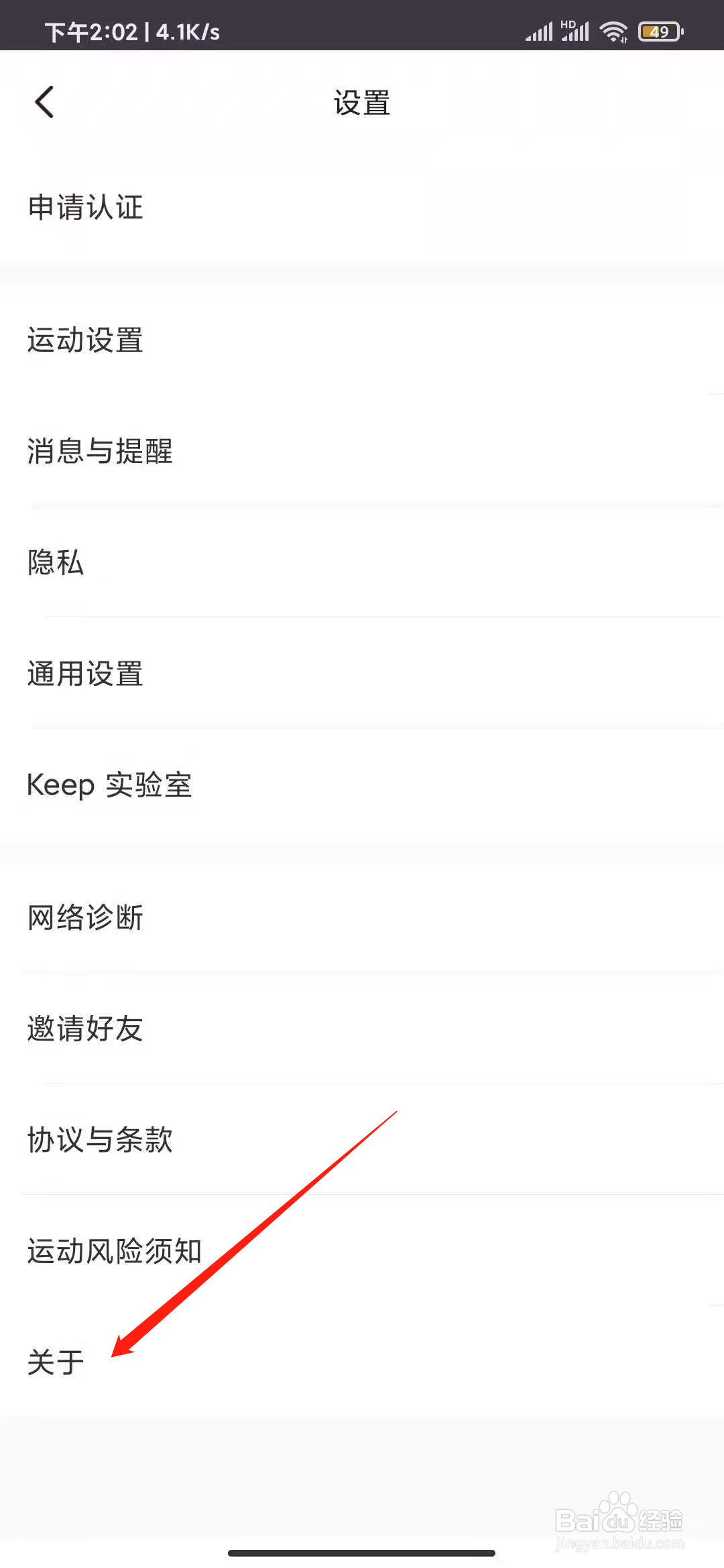Tap the back arrow to exit settings
Screen dimensions: 724x1568
coord(44,102)
